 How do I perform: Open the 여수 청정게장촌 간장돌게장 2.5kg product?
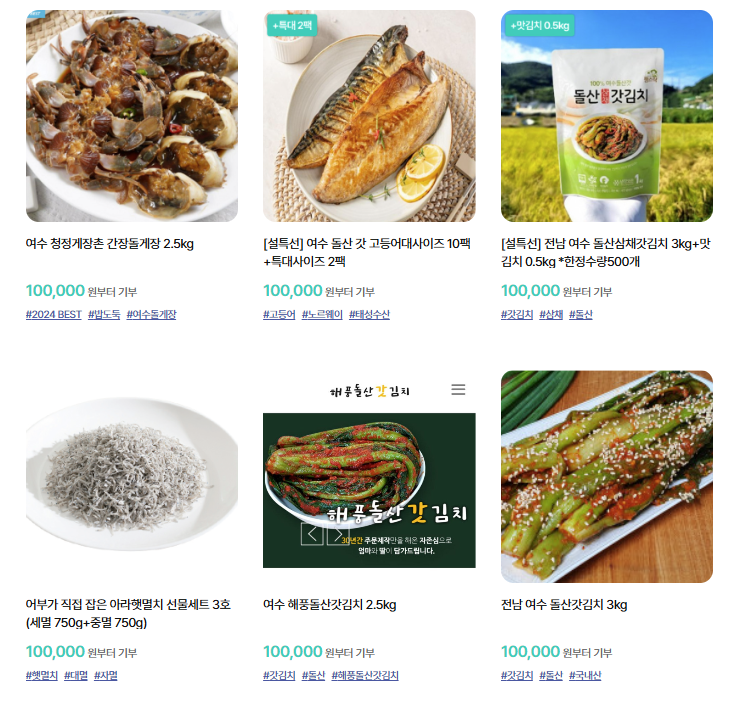(x=110, y=243)
